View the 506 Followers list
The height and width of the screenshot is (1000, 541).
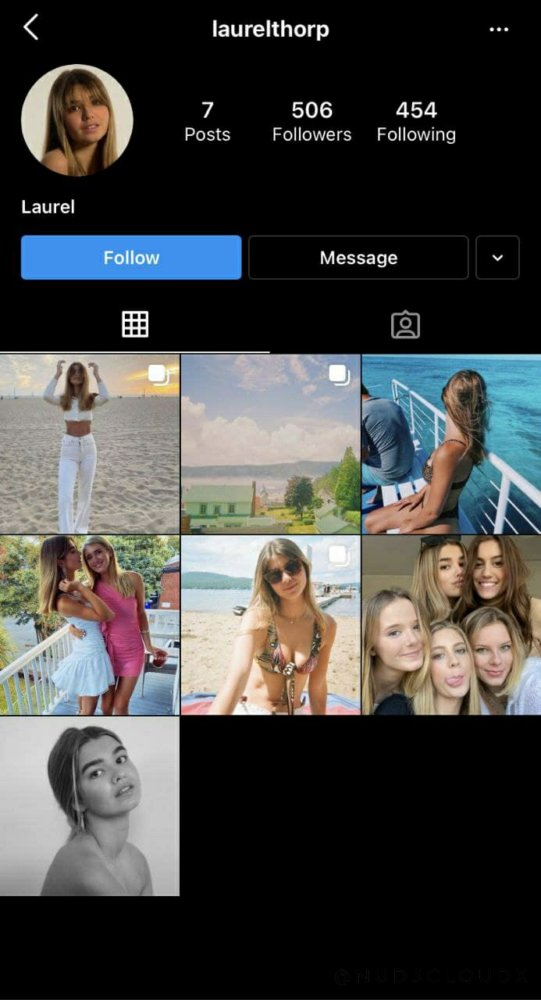pos(312,121)
